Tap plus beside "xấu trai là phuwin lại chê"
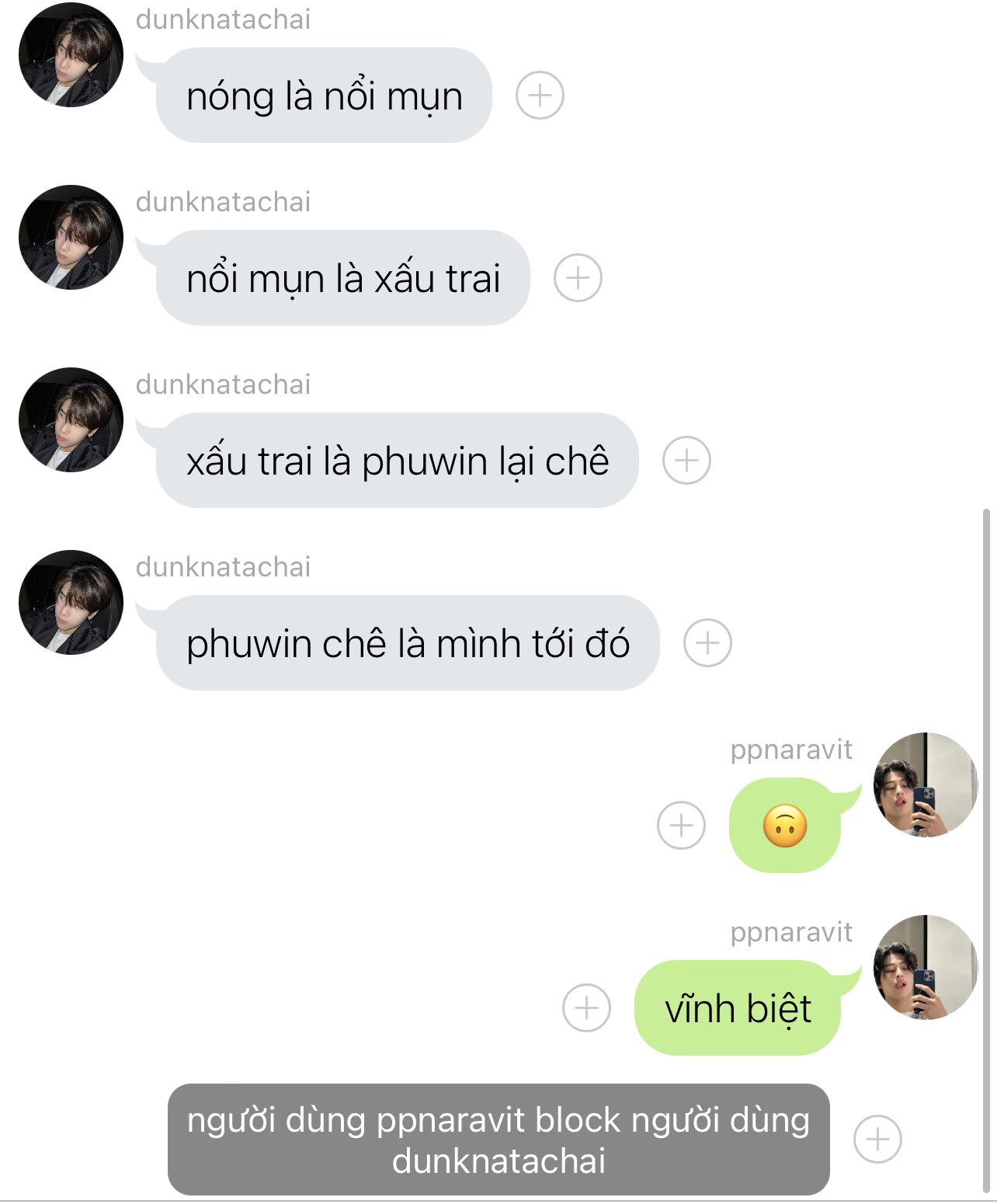 click(x=686, y=461)
